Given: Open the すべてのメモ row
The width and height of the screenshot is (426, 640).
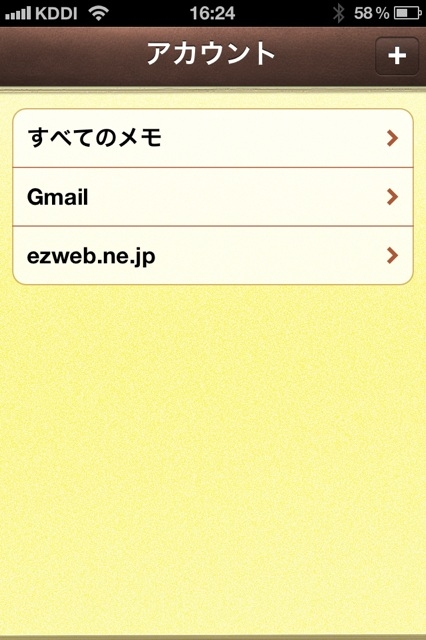Looking at the screenshot, I should tap(213, 138).
